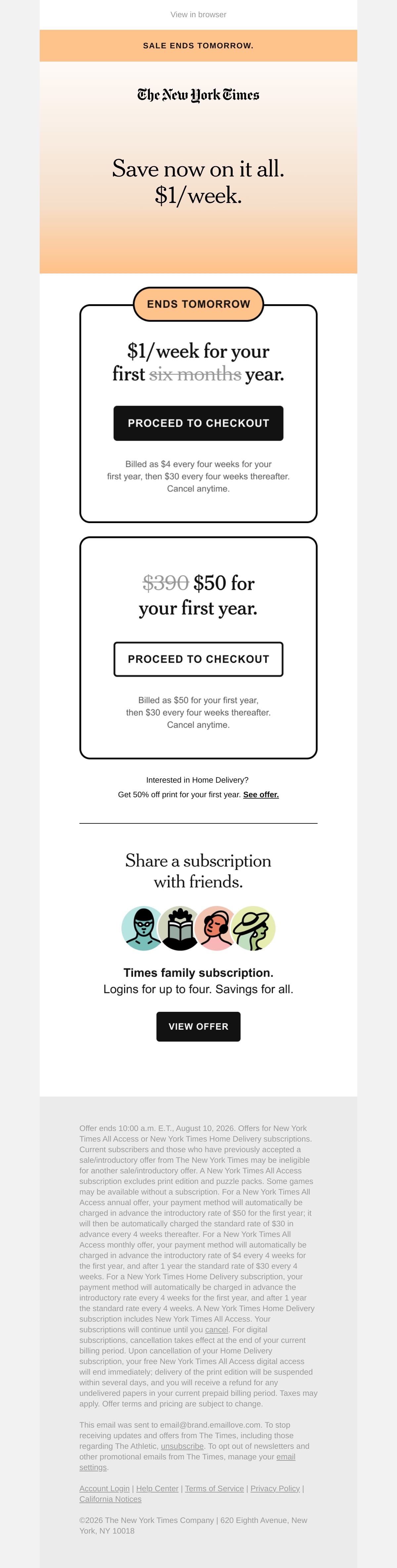
Task: Open California Notices
Action: coord(110,1498)
